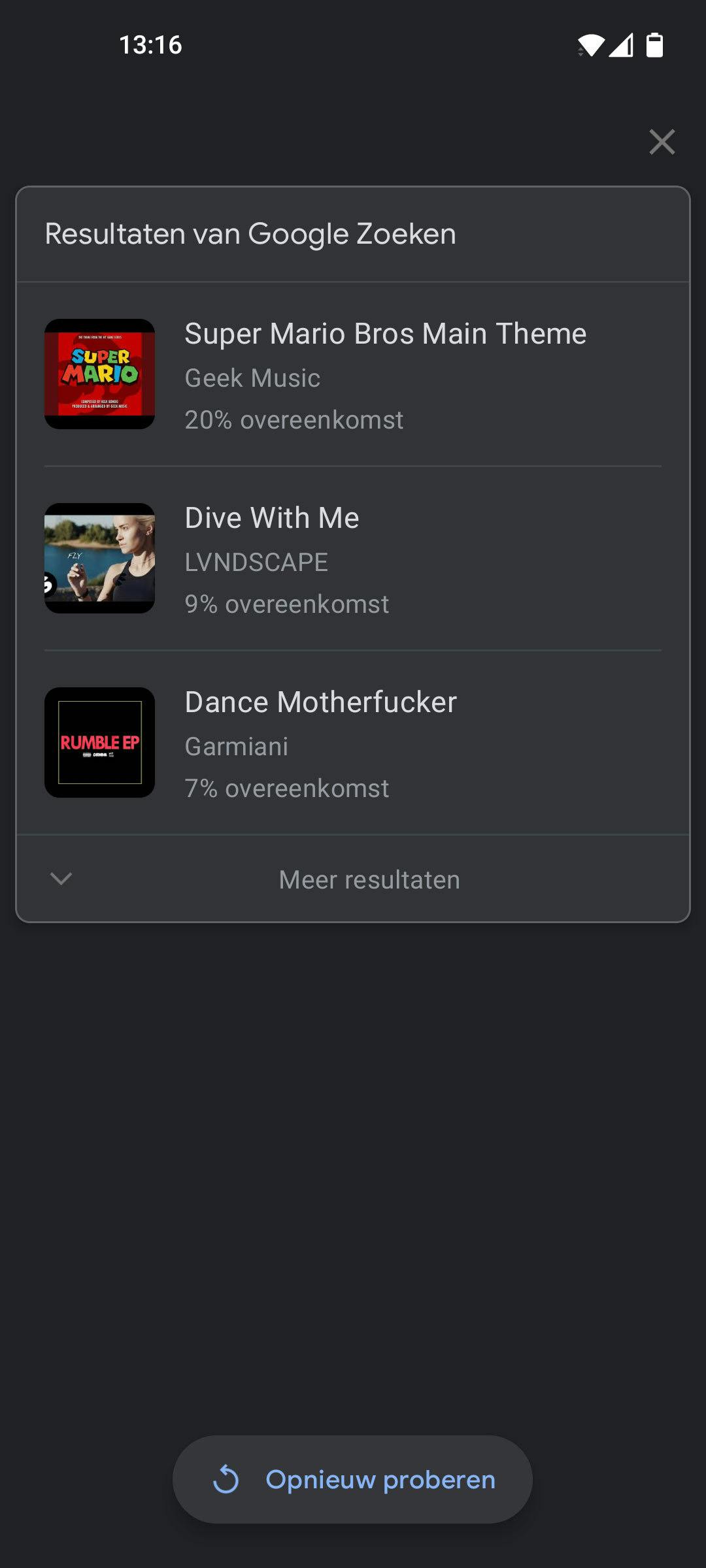706x1568 pixels.
Task: Open the Super Mario Bros Main Theme result
Action: [353, 374]
